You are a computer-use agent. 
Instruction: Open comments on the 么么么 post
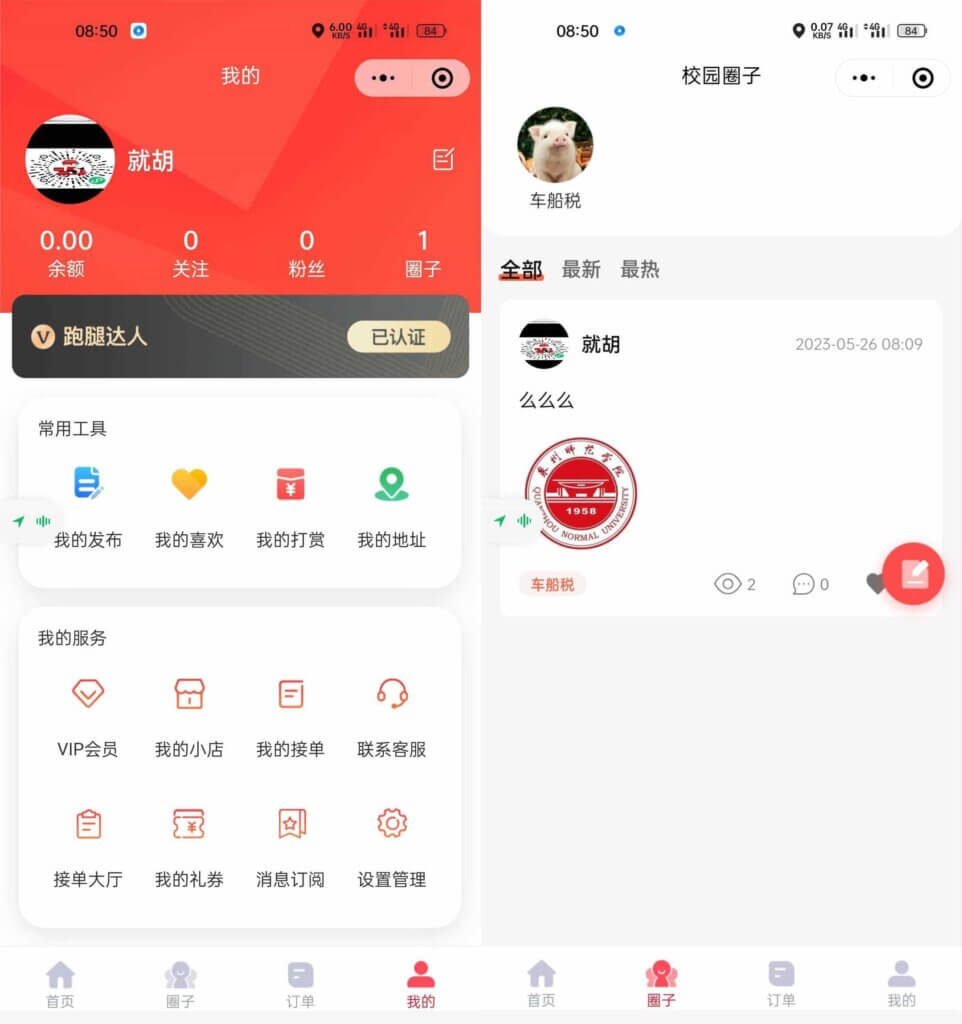coord(802,583)
